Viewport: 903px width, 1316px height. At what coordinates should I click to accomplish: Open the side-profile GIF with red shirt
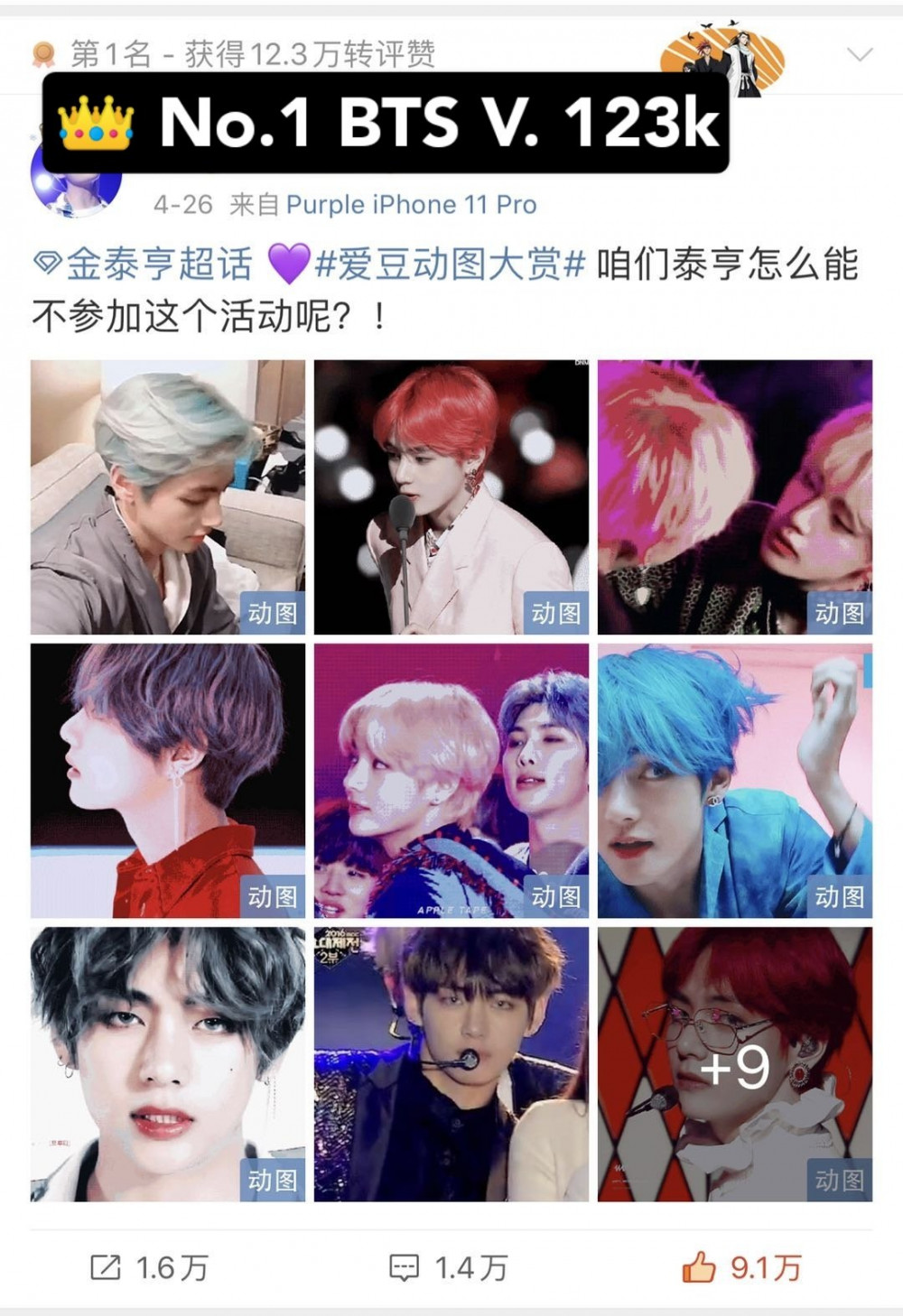coord(168,781)
